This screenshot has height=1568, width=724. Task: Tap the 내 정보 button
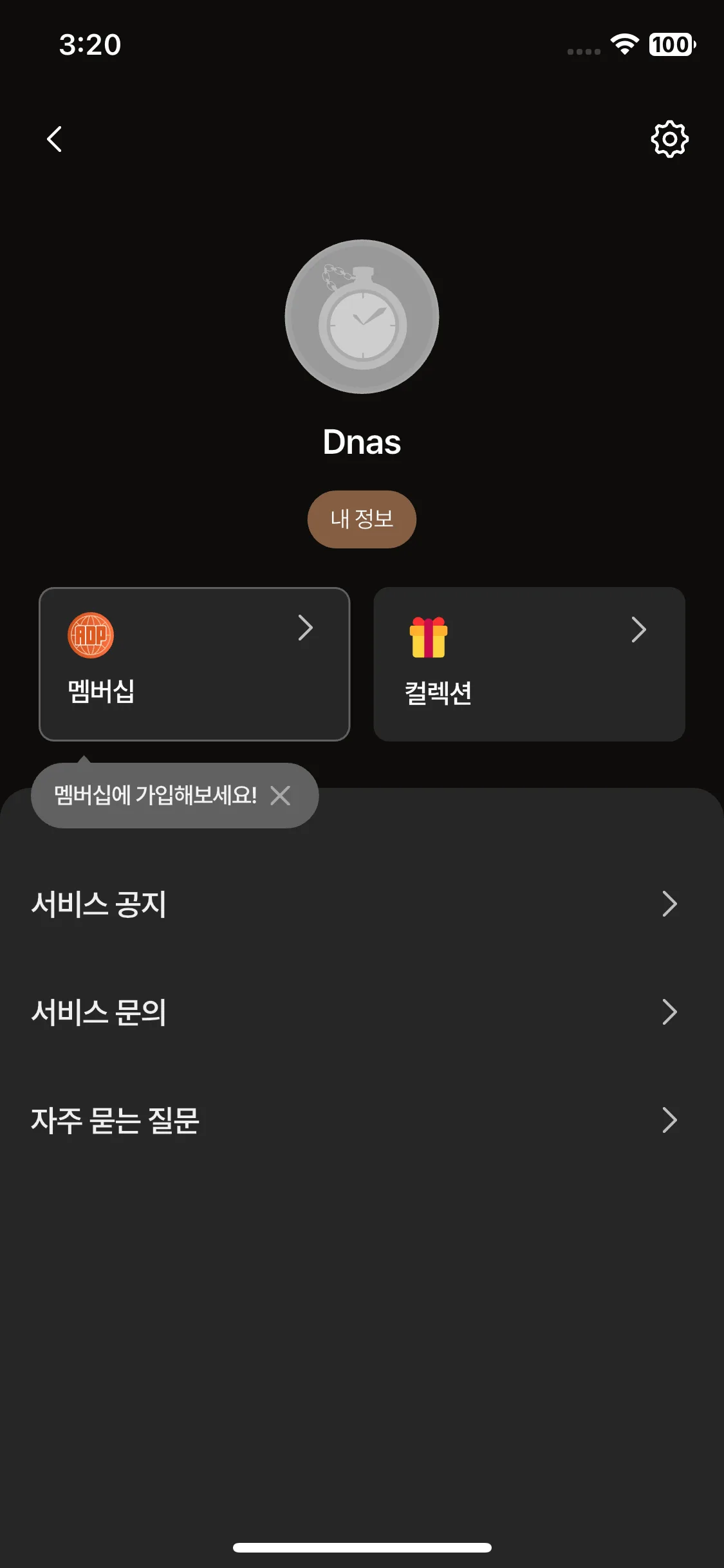362,519
